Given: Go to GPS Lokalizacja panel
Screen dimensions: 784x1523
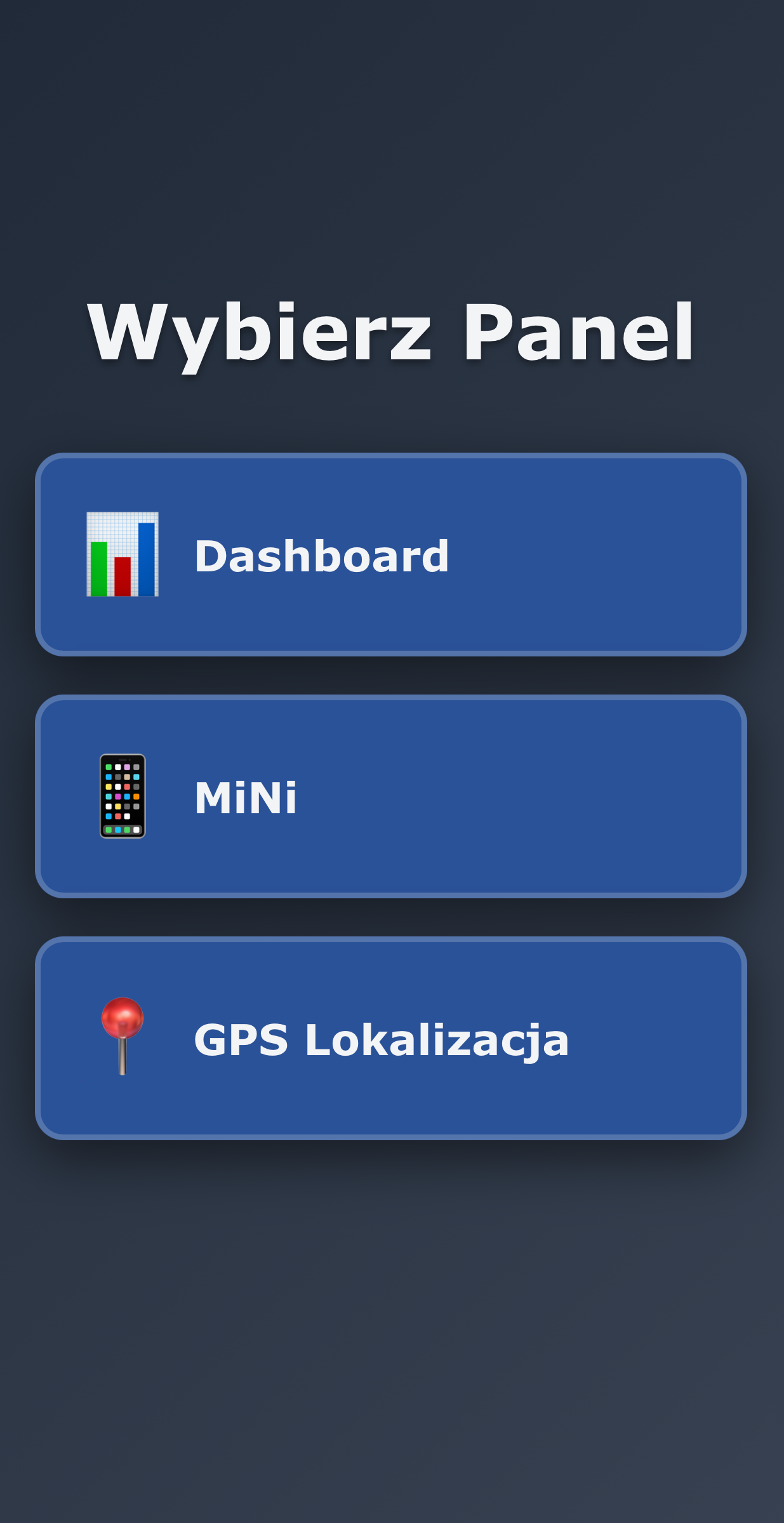Looking at the screenshot, I should (390, 1039).
